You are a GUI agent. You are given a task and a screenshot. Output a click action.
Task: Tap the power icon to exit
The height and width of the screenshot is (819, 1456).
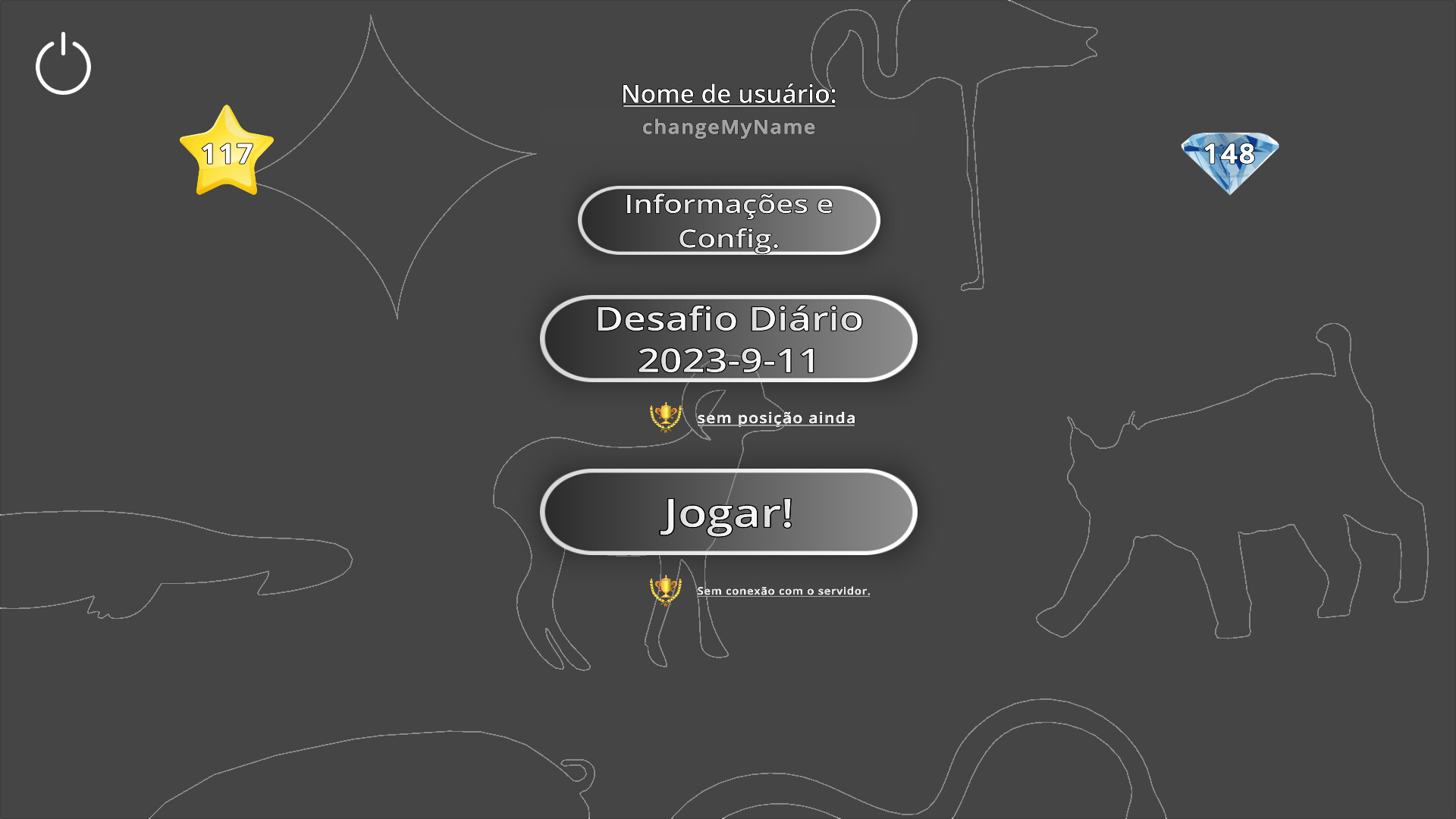pos(63,64)
